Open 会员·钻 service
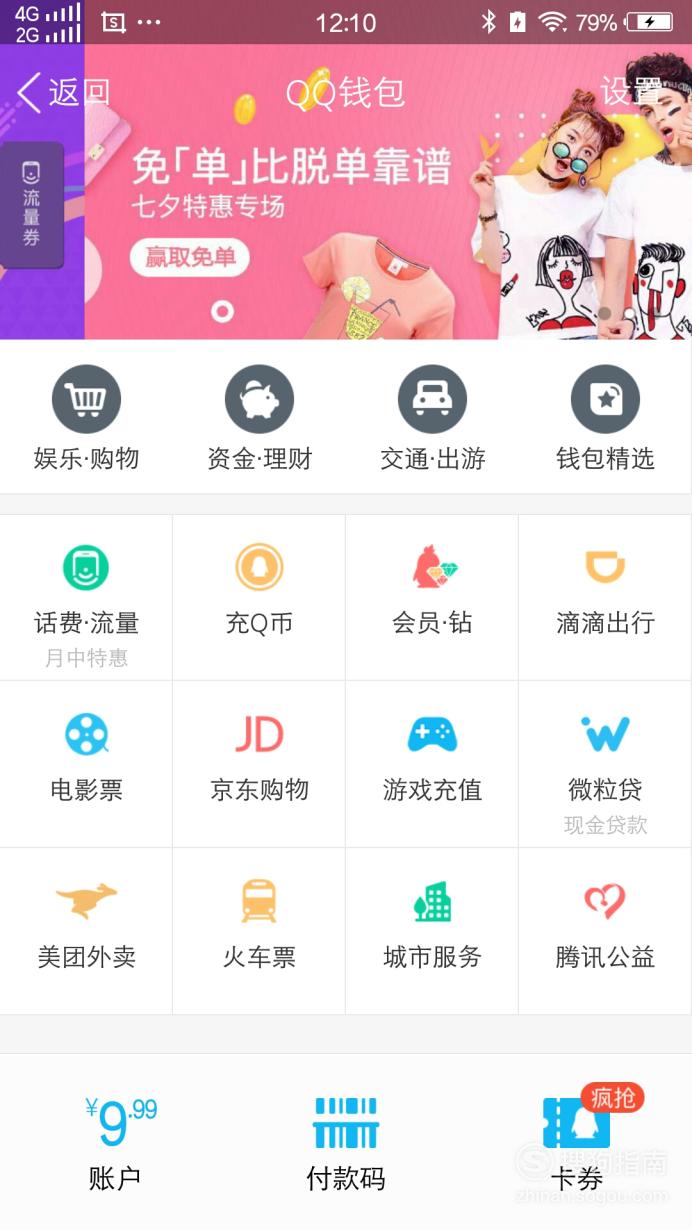 click(432, 598)
